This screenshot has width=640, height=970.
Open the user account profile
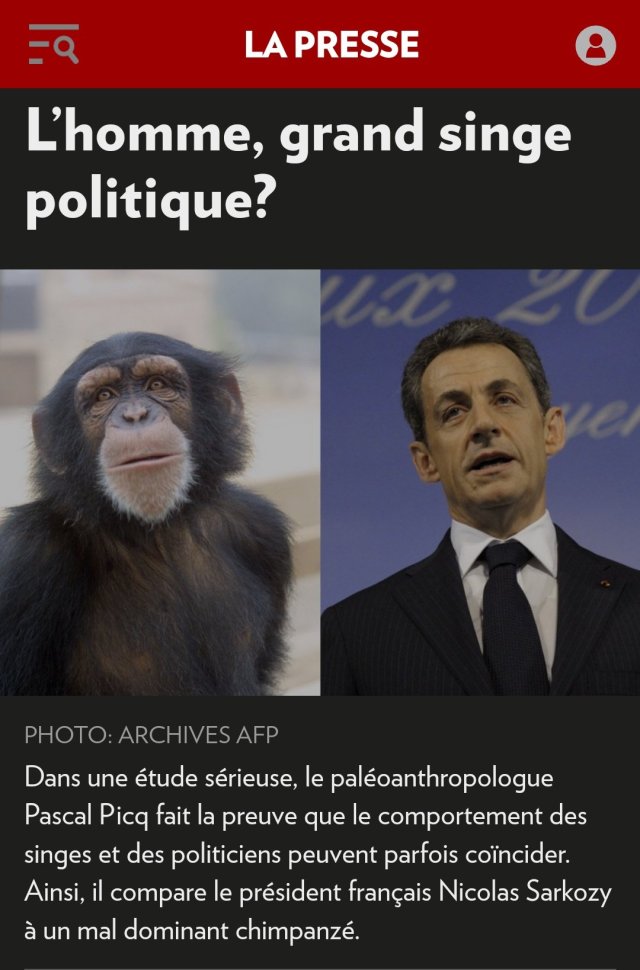pos(595,45)
